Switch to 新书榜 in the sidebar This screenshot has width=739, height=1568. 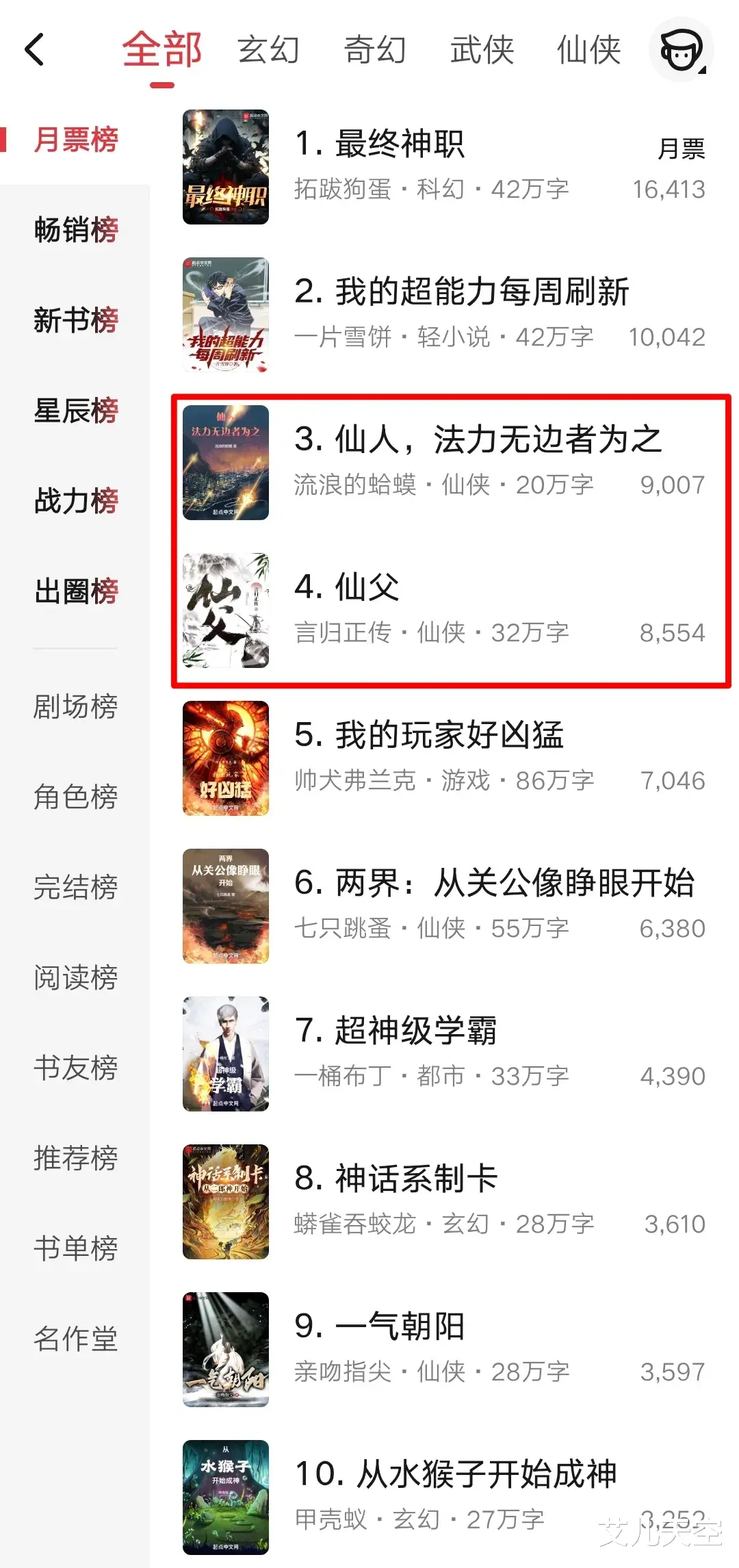tap(76, 320)
